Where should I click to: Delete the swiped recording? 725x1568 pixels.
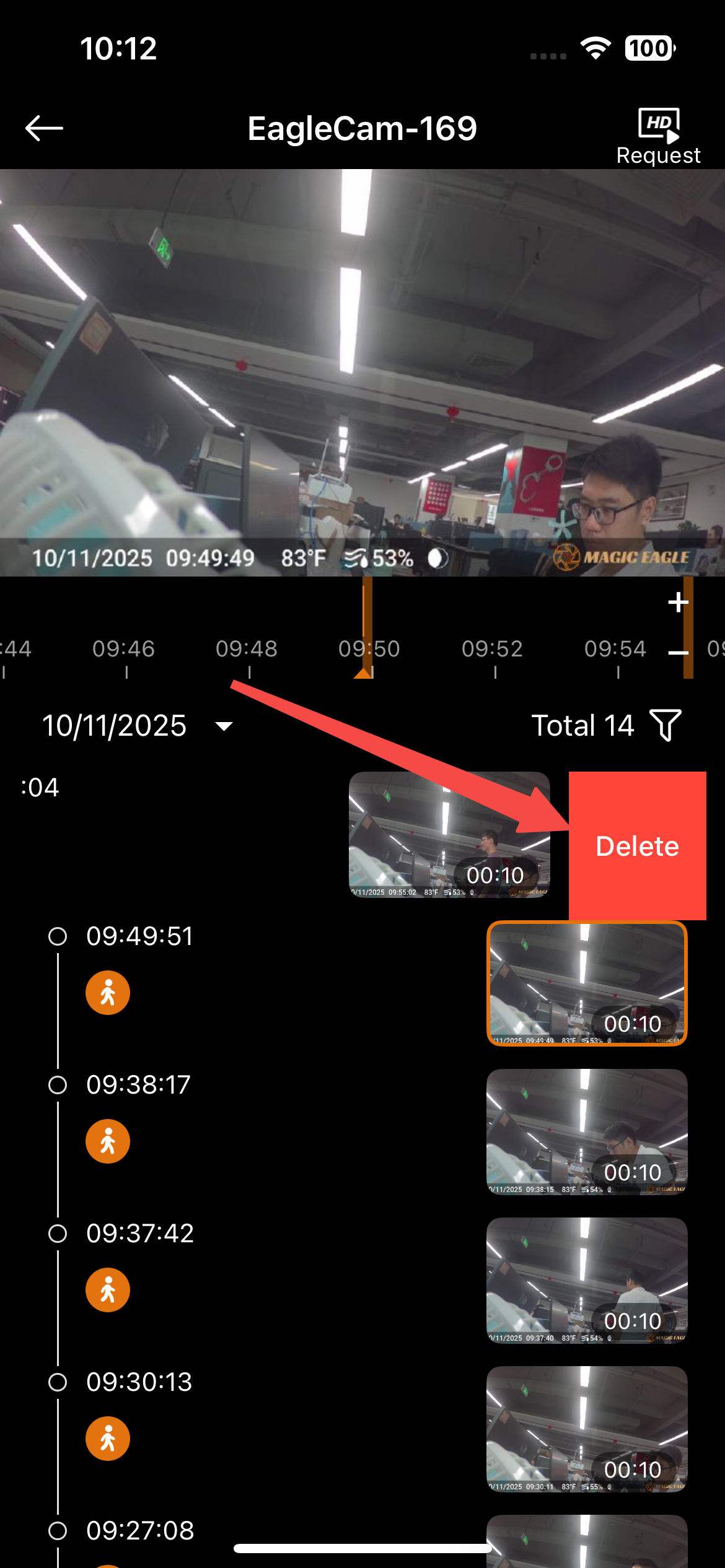click(637, 846)
